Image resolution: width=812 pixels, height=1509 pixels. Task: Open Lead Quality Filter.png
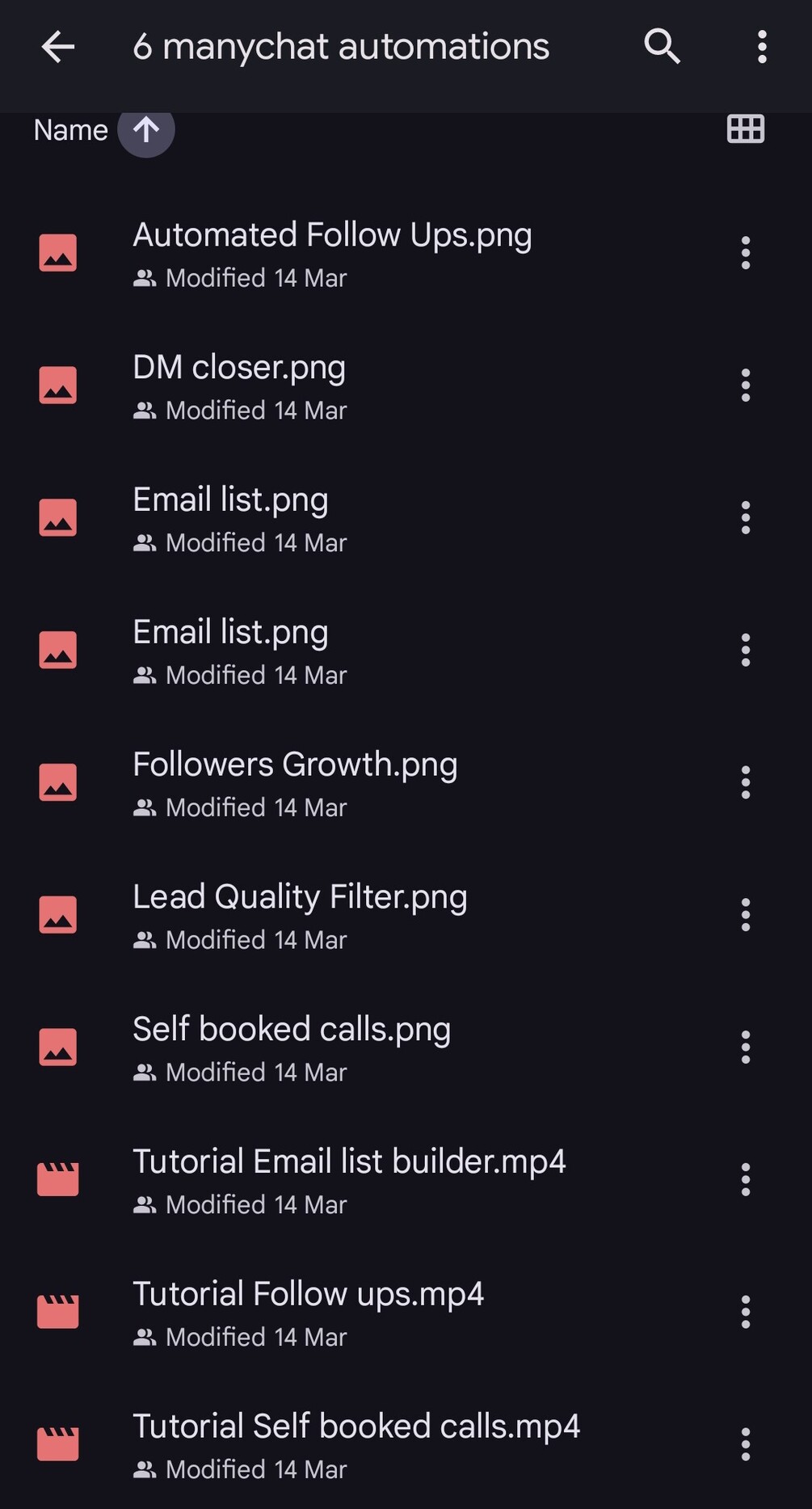click(x=300, y=898)
